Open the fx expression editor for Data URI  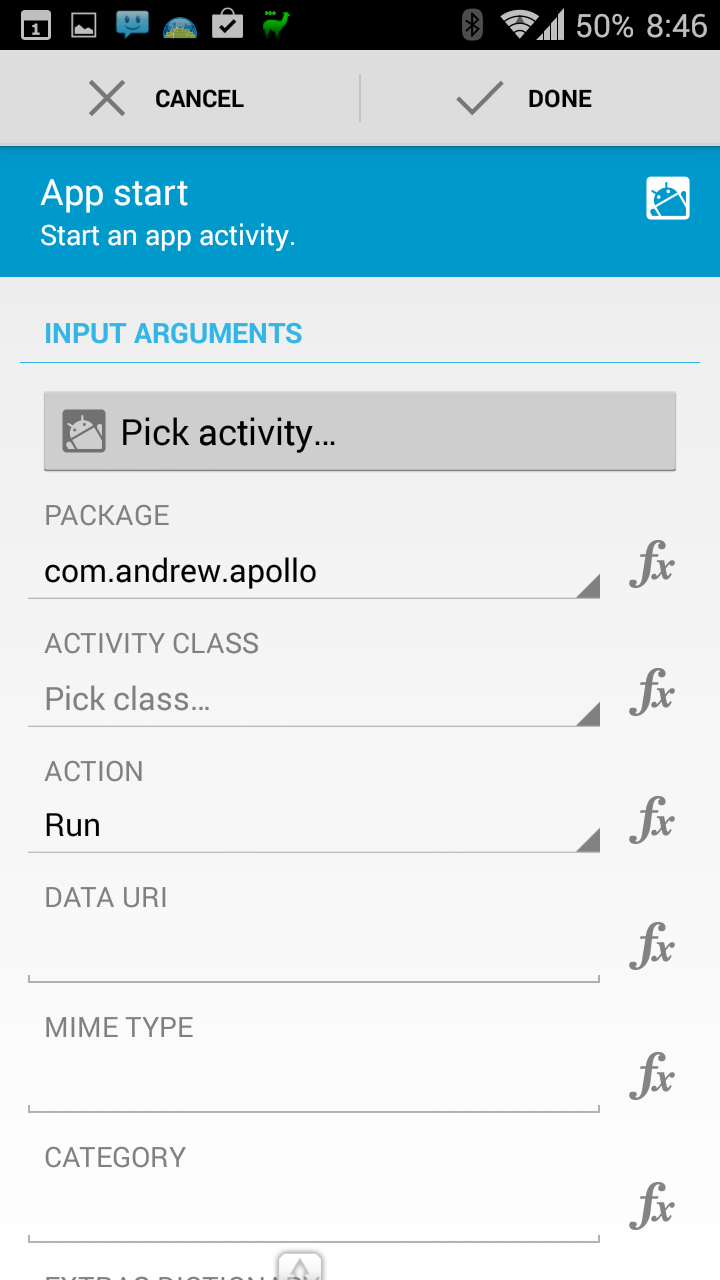click(x=652, y=947)
